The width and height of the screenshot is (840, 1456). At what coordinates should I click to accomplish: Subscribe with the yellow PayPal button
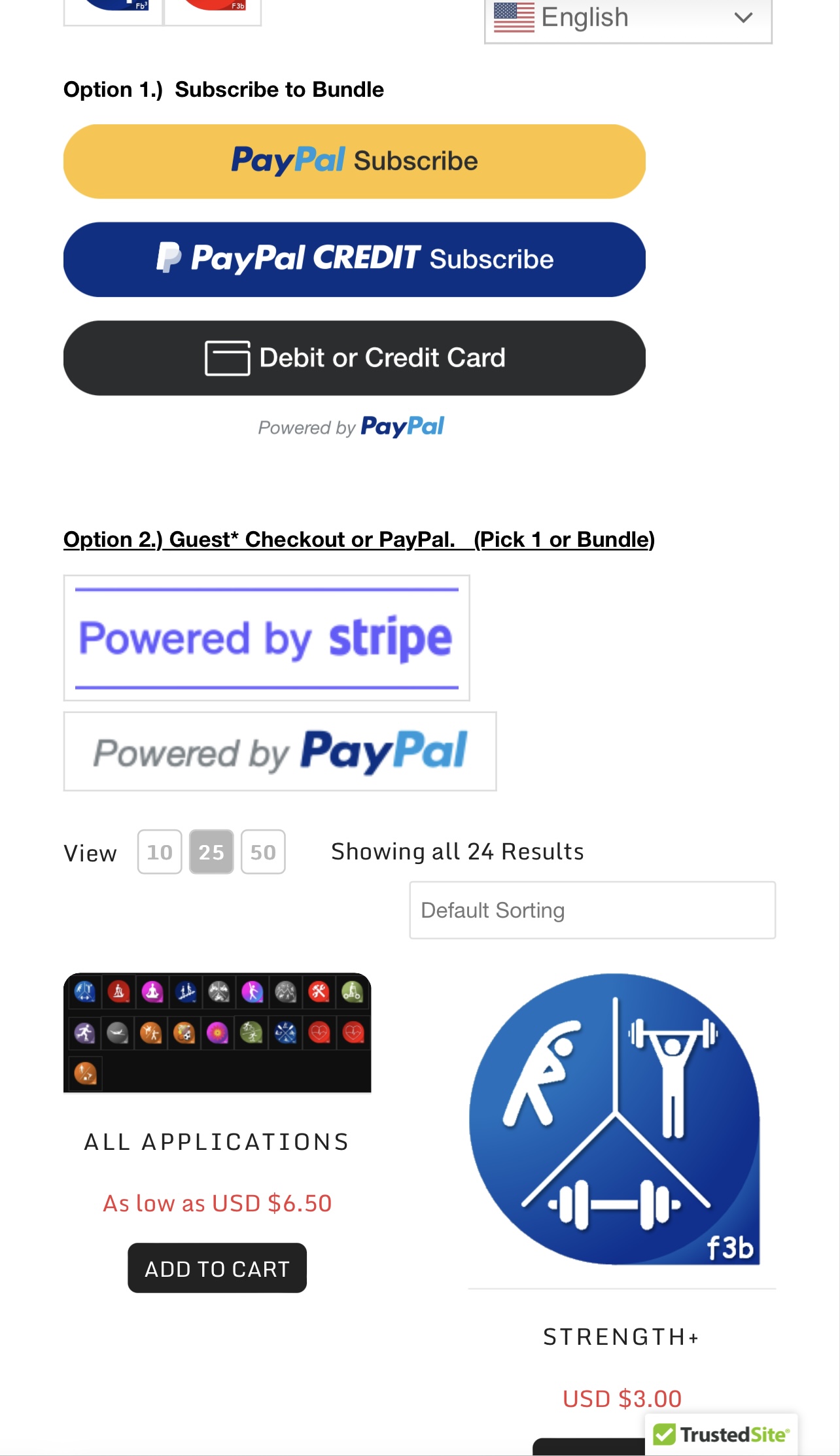354,161
